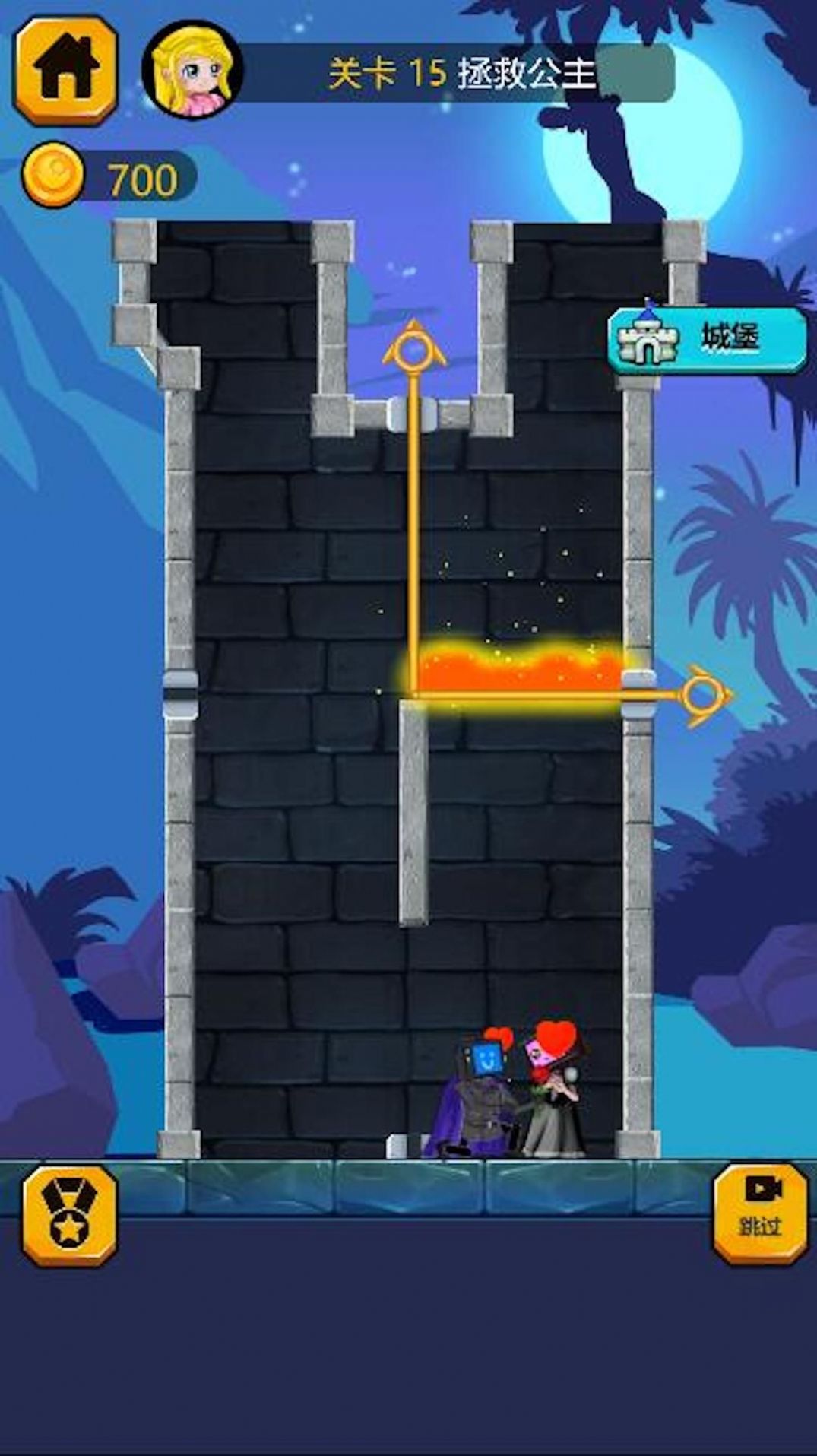Image resolution: width=817 pixels, height=1456 pixels.
Task: Open the 城堡 castle button
Action: (707, 339)
